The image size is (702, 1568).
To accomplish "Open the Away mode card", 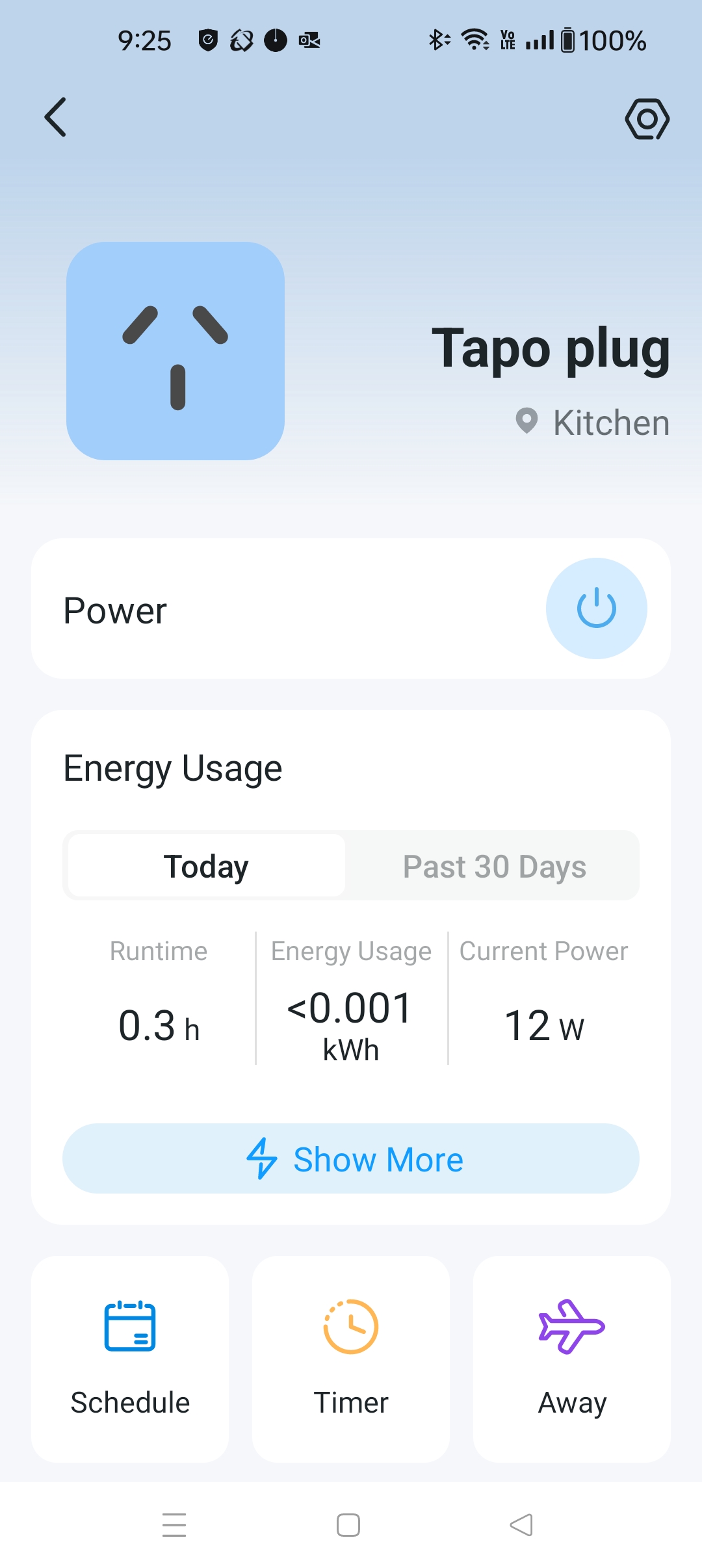I will pyautogui.click(x=572, y=1359).
